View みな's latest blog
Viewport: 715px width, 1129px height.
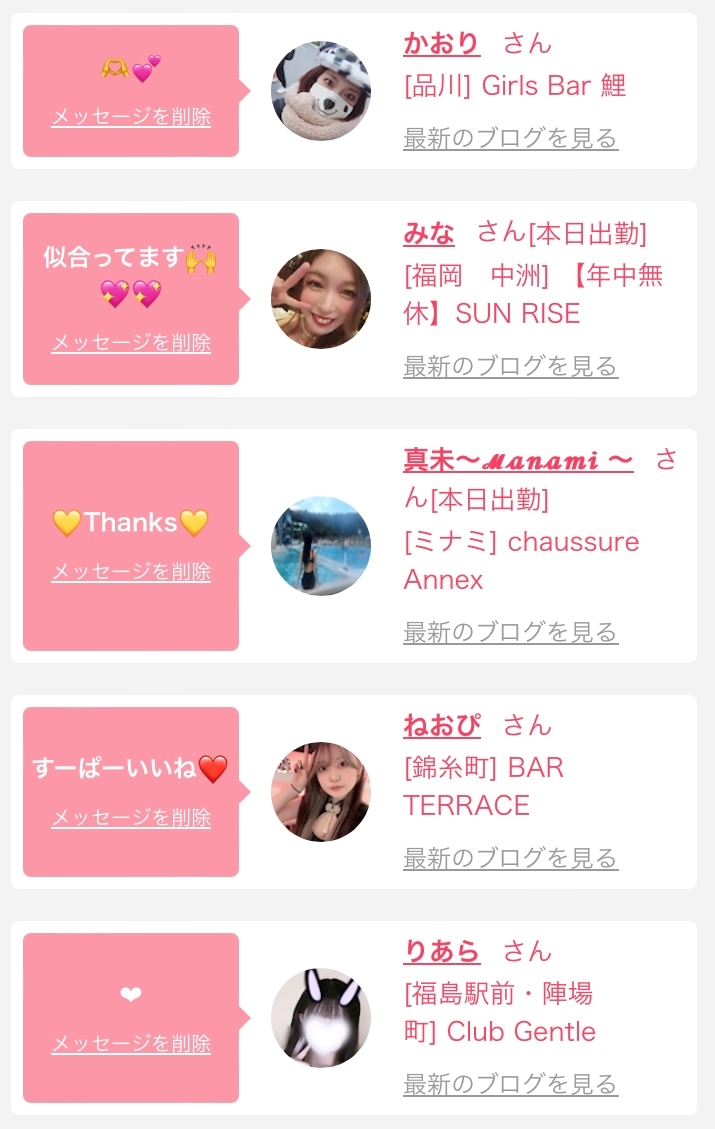[x=510, y=366]
